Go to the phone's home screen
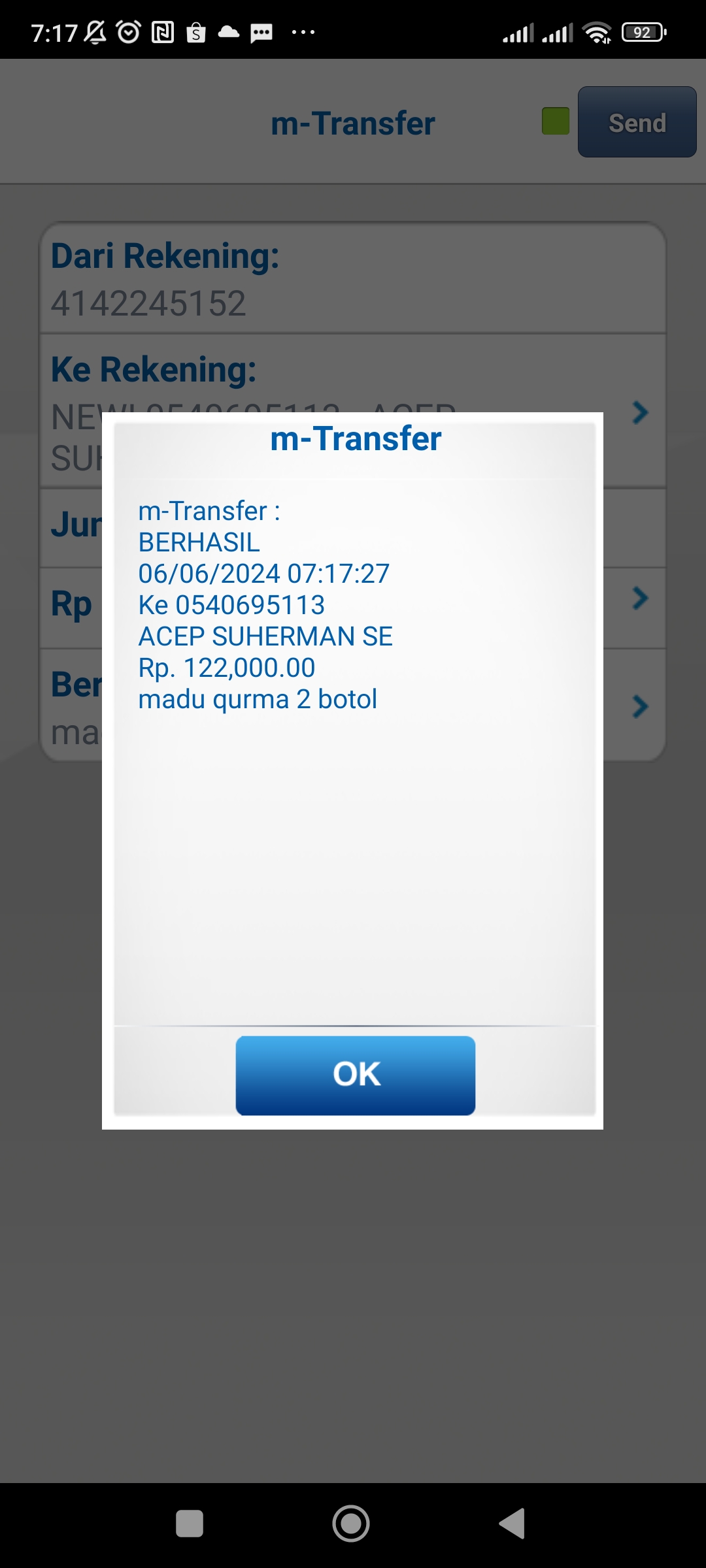 click(351, 1524)
